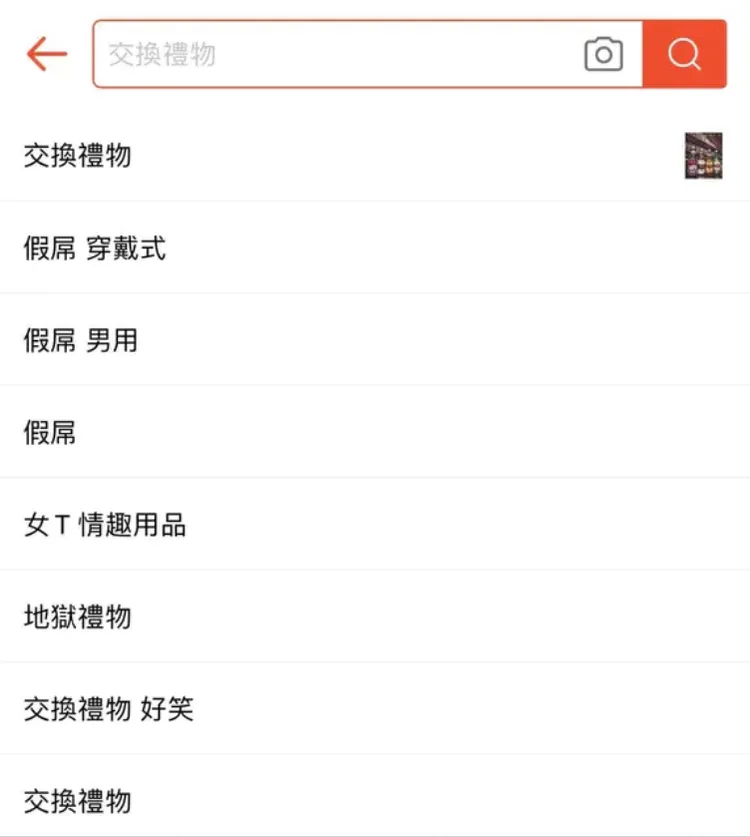The height and width of the screenshot is (837, 750).
Task: Click the orange search button
Action: point(684,54)
